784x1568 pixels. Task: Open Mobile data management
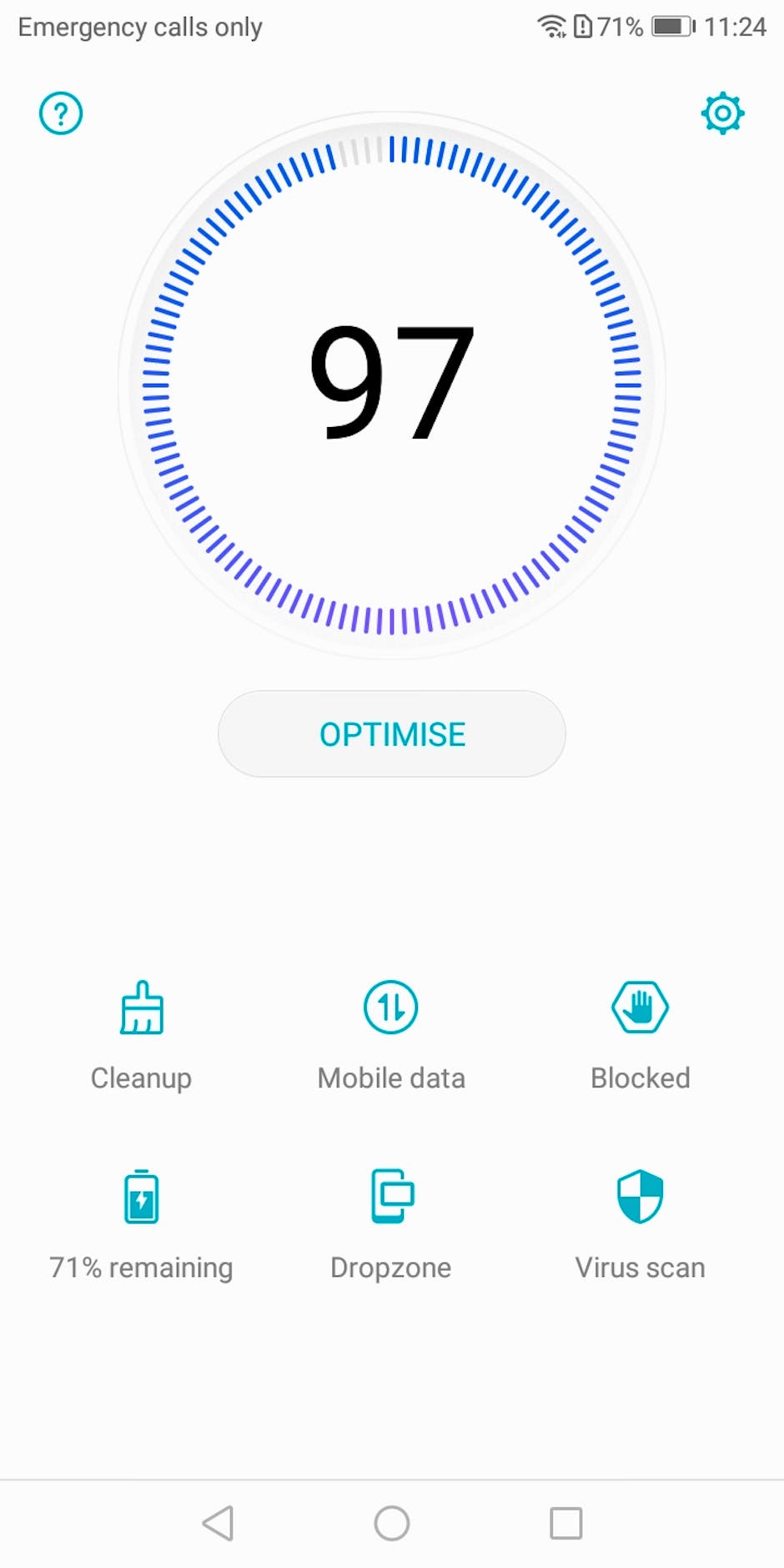tap(391, 1036)
